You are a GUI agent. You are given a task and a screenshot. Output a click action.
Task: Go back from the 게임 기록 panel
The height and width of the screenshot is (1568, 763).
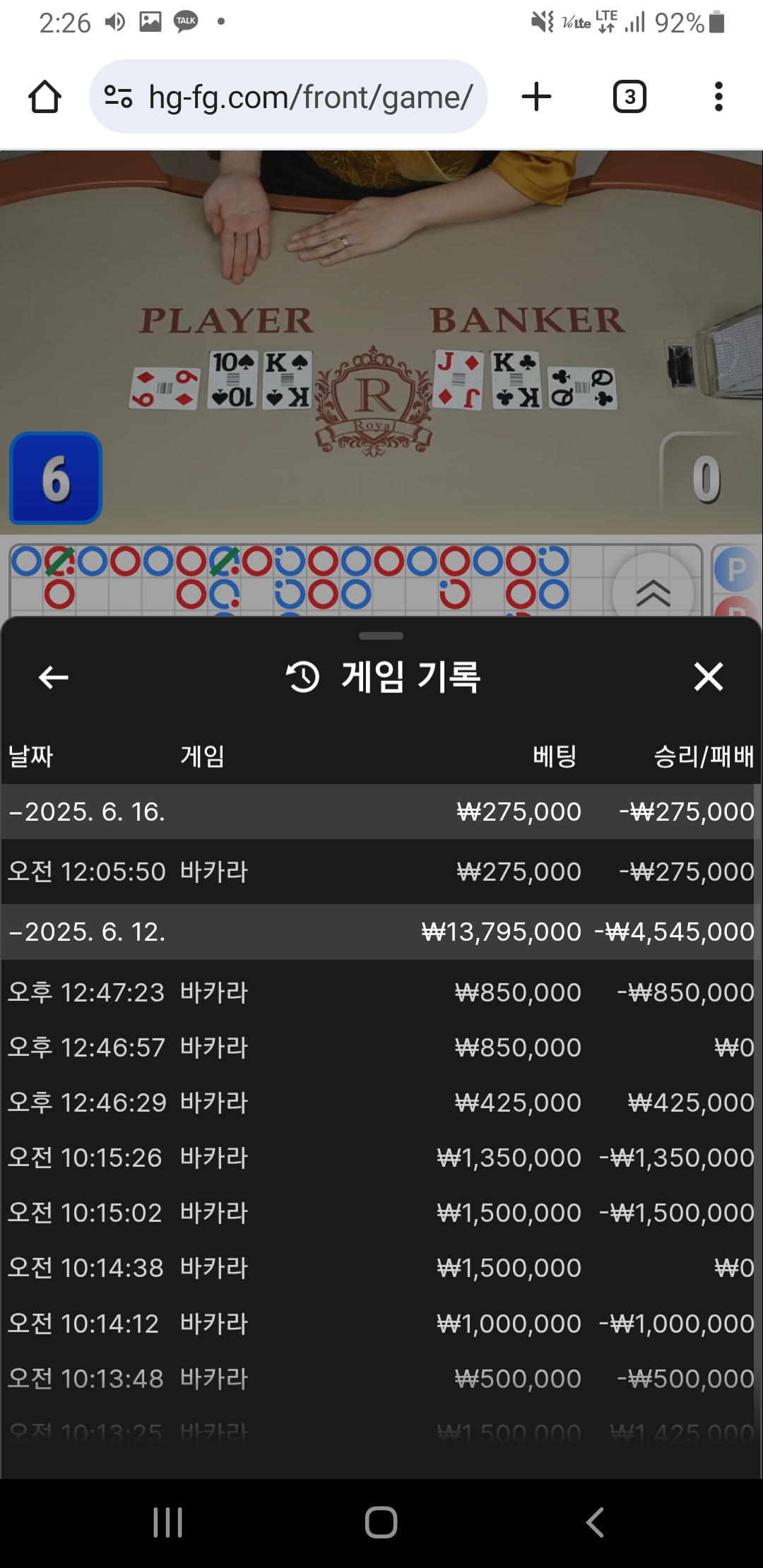click(x=54, y=677)
